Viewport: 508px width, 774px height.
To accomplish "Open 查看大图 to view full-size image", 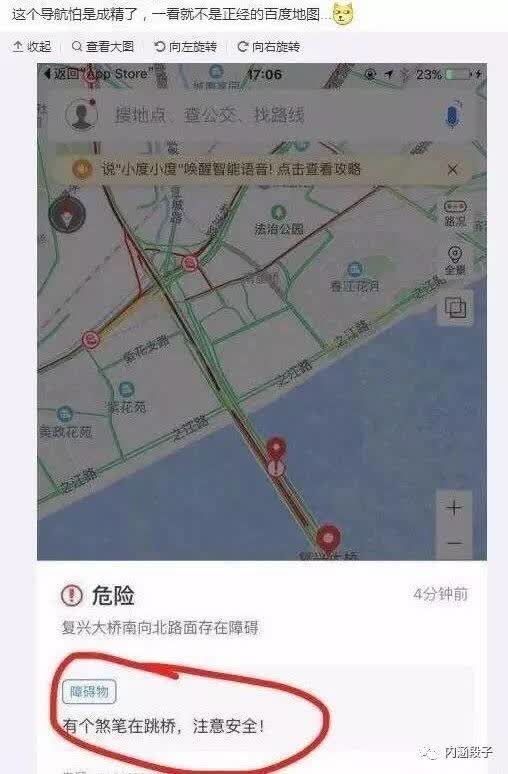I will pyautogui.click(x=103, y=46).
